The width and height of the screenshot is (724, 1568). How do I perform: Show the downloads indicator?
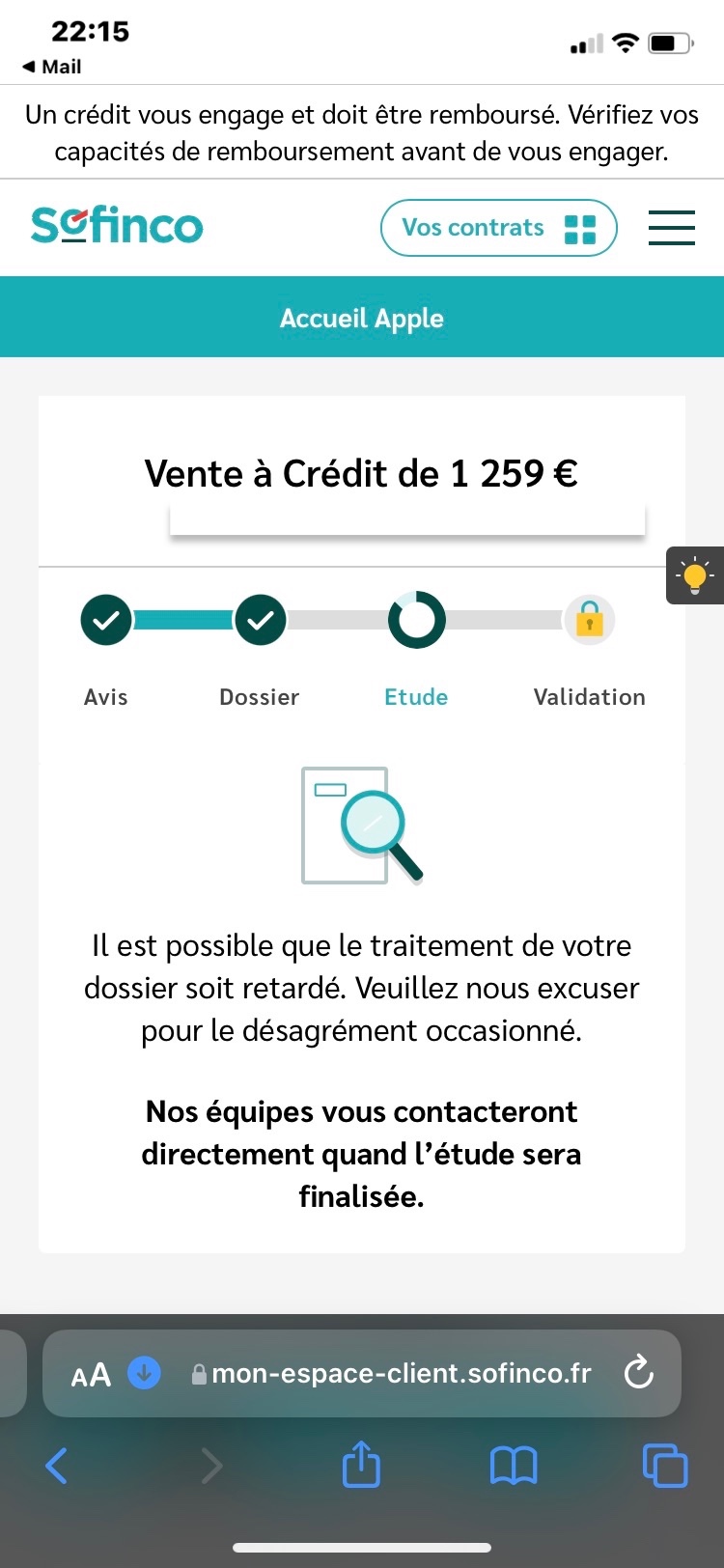(x=145, y=1373)
